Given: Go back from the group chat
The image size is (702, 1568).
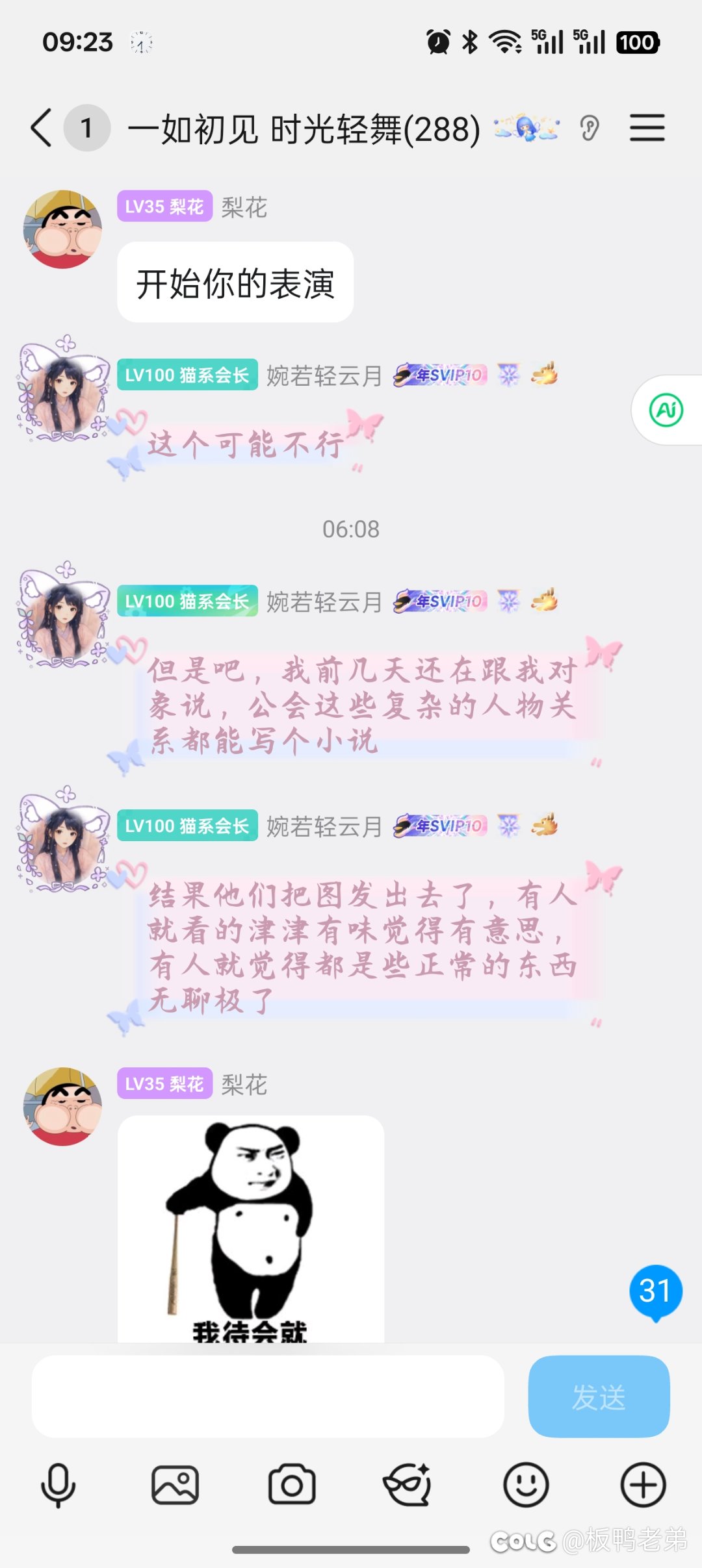Looking at the screenshot, I should click(42, 128).
